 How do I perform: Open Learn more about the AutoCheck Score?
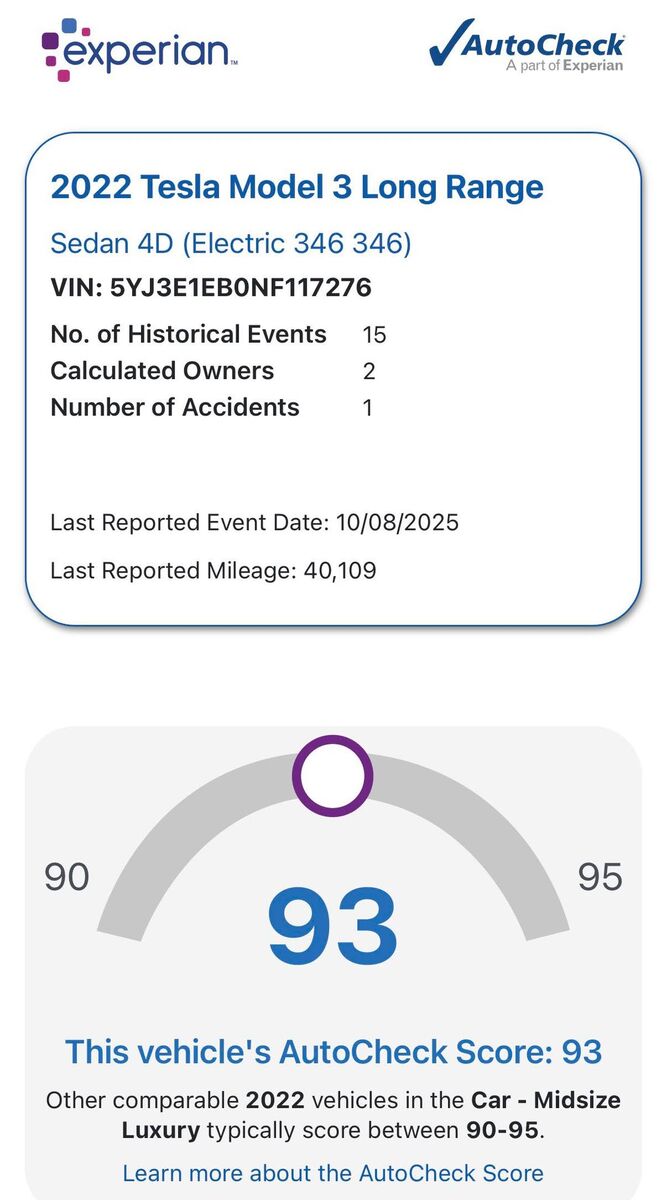point(333,1172)
